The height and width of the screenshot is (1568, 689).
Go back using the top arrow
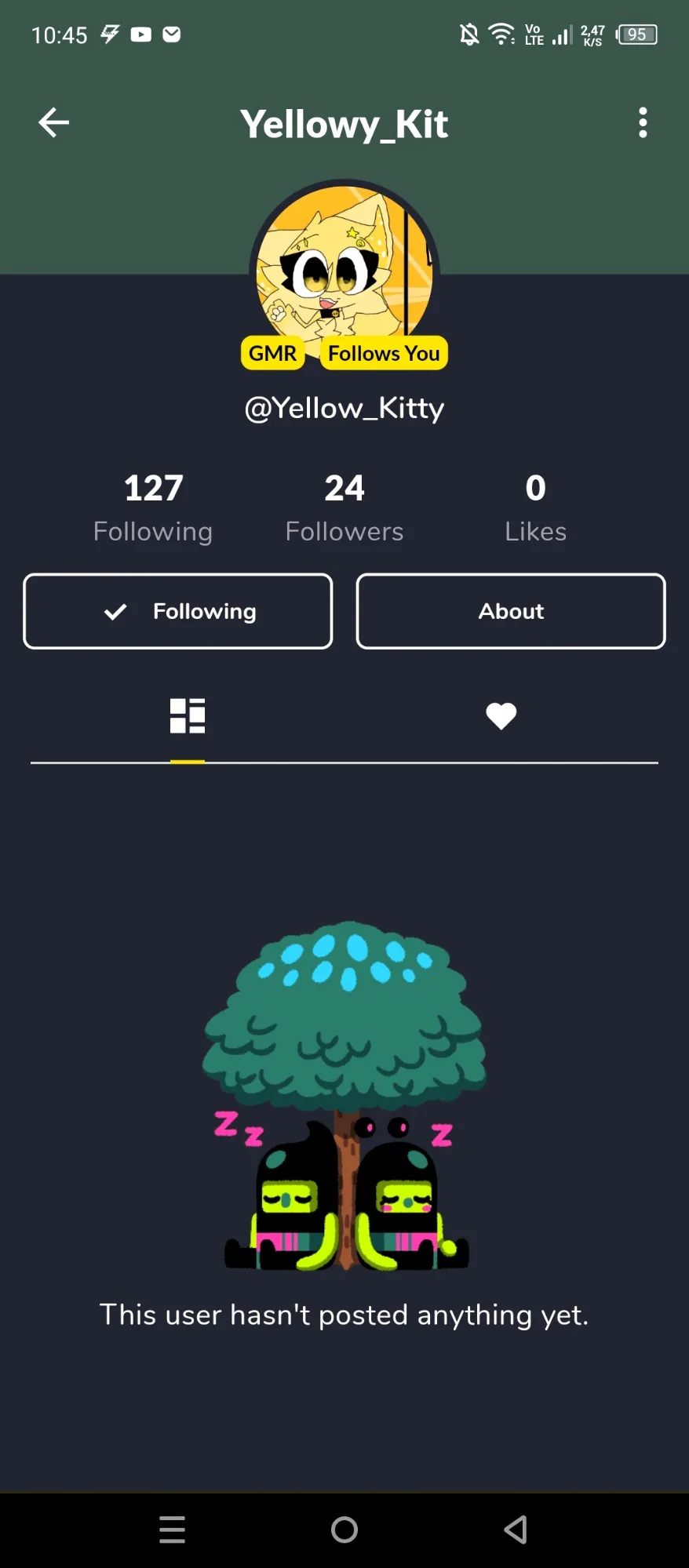click(53, 122)
